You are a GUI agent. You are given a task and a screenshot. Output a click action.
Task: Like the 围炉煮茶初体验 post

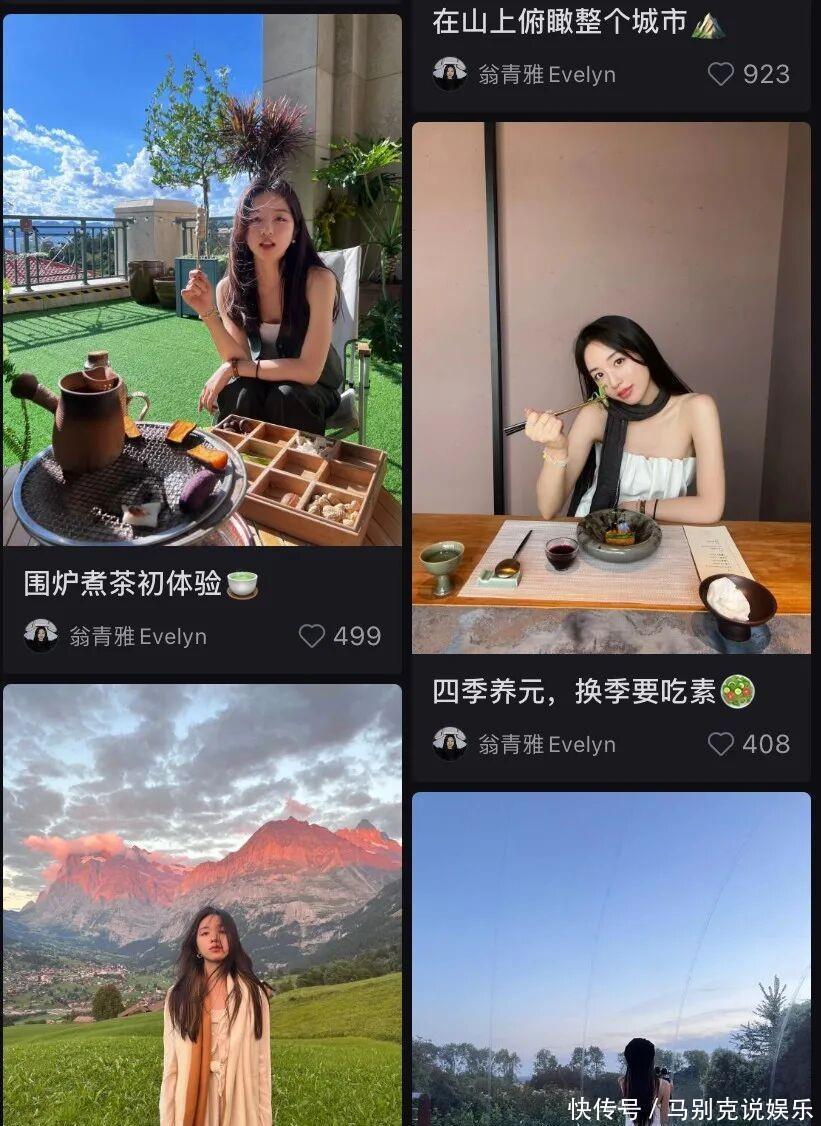pos(312,636)
